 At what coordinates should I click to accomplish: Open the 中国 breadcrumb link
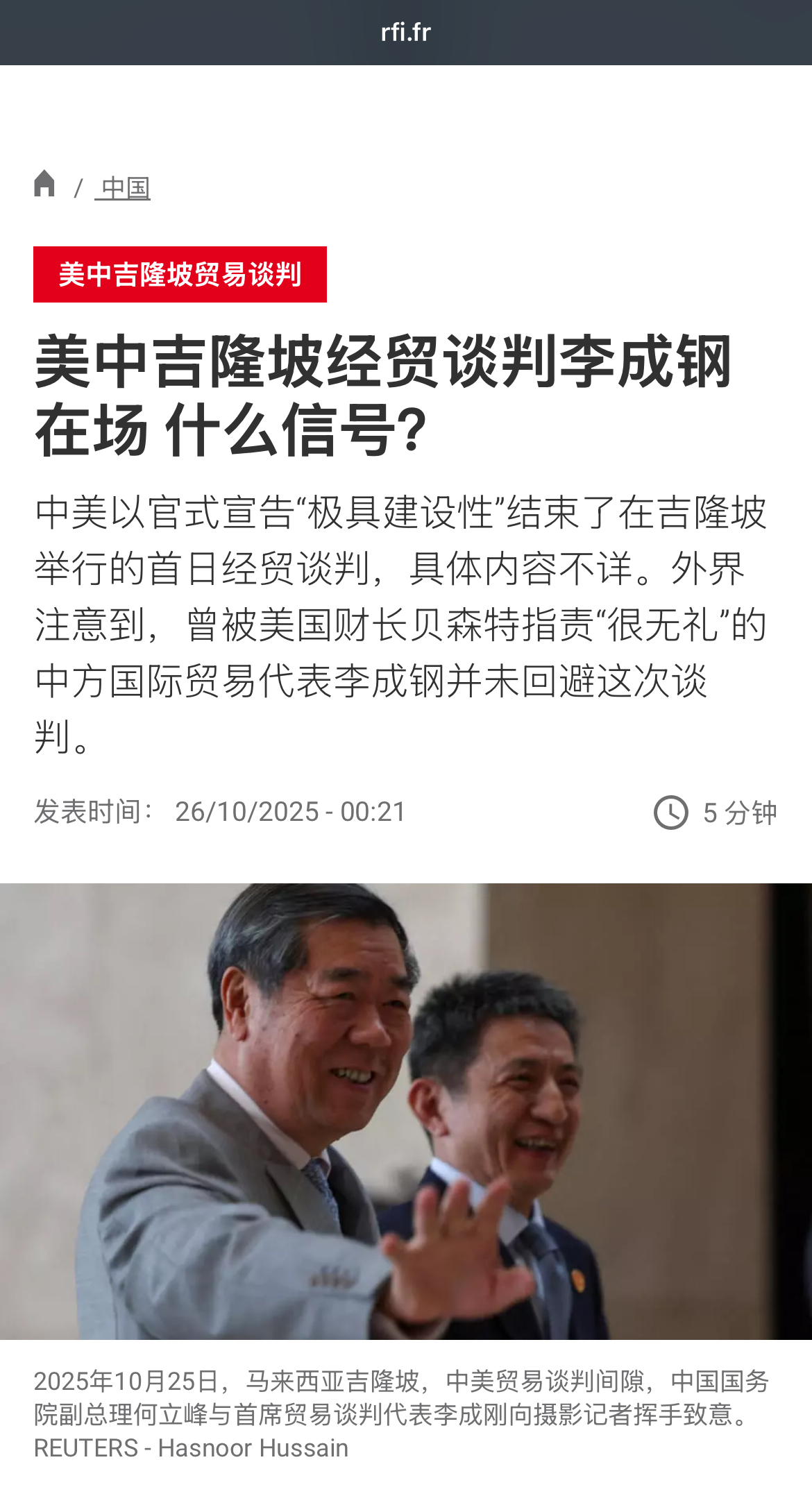click(124, 188)
